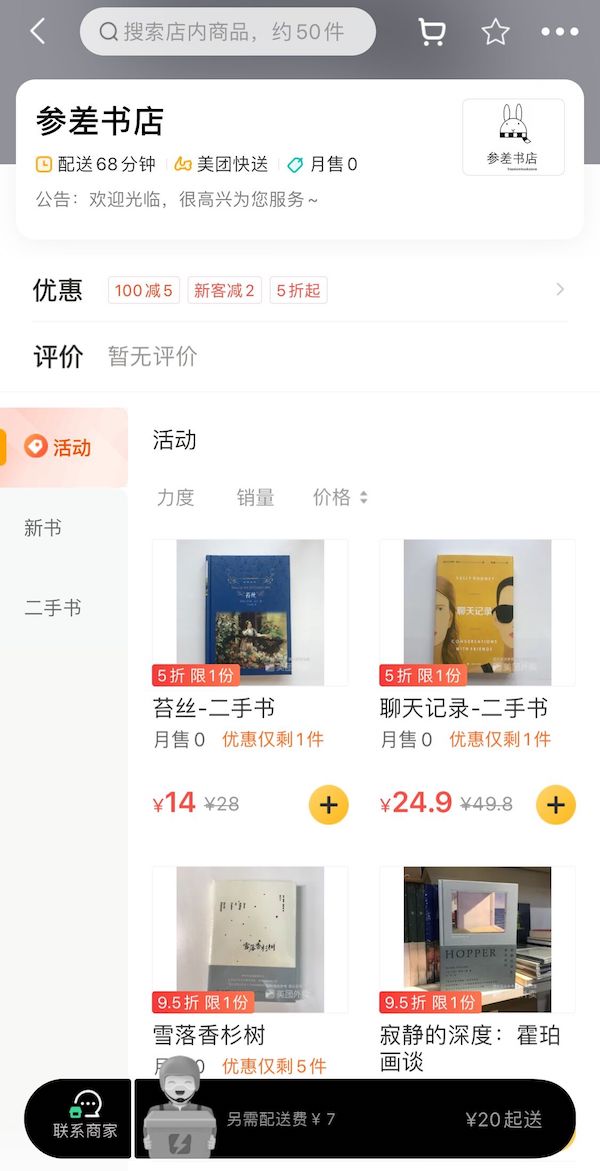600x1171 pixels.
Task: Go back using the arrow icon
Action: 38,32
